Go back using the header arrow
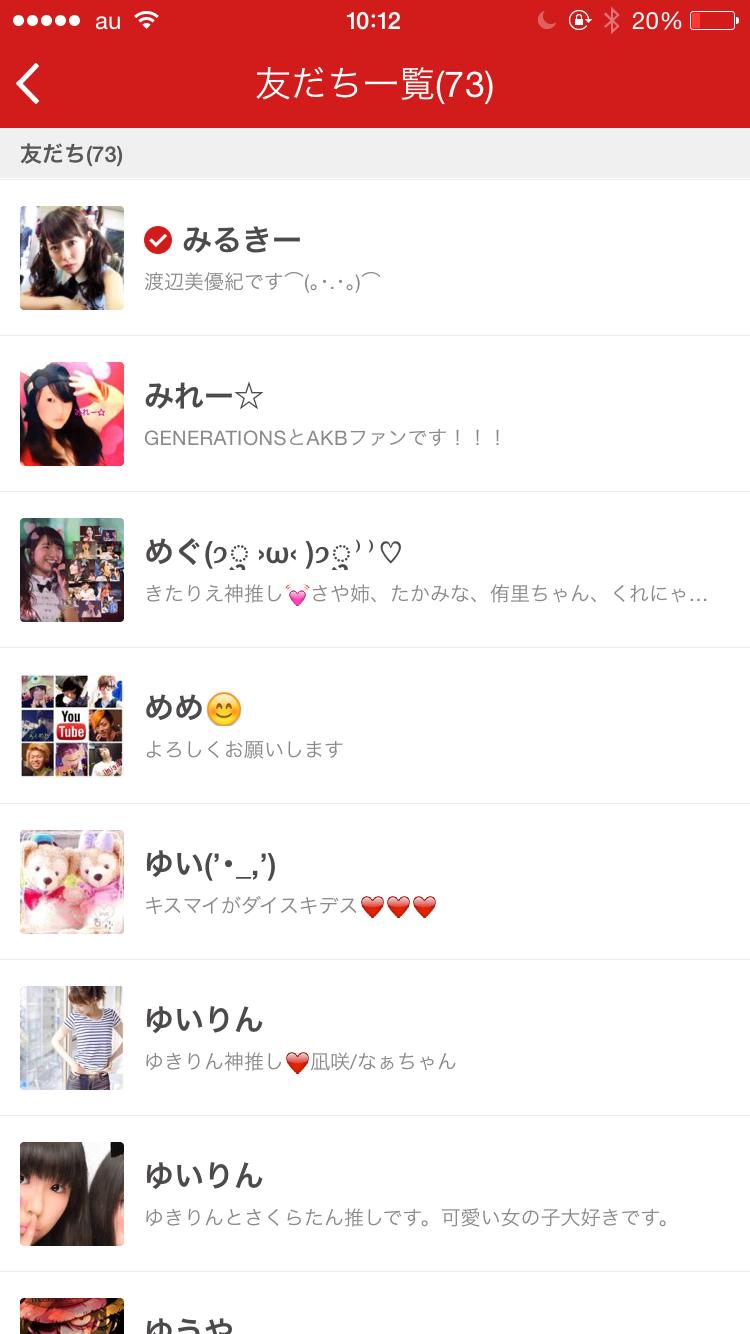The height and width of the screenshot is (1334, 750). [29, 84]
